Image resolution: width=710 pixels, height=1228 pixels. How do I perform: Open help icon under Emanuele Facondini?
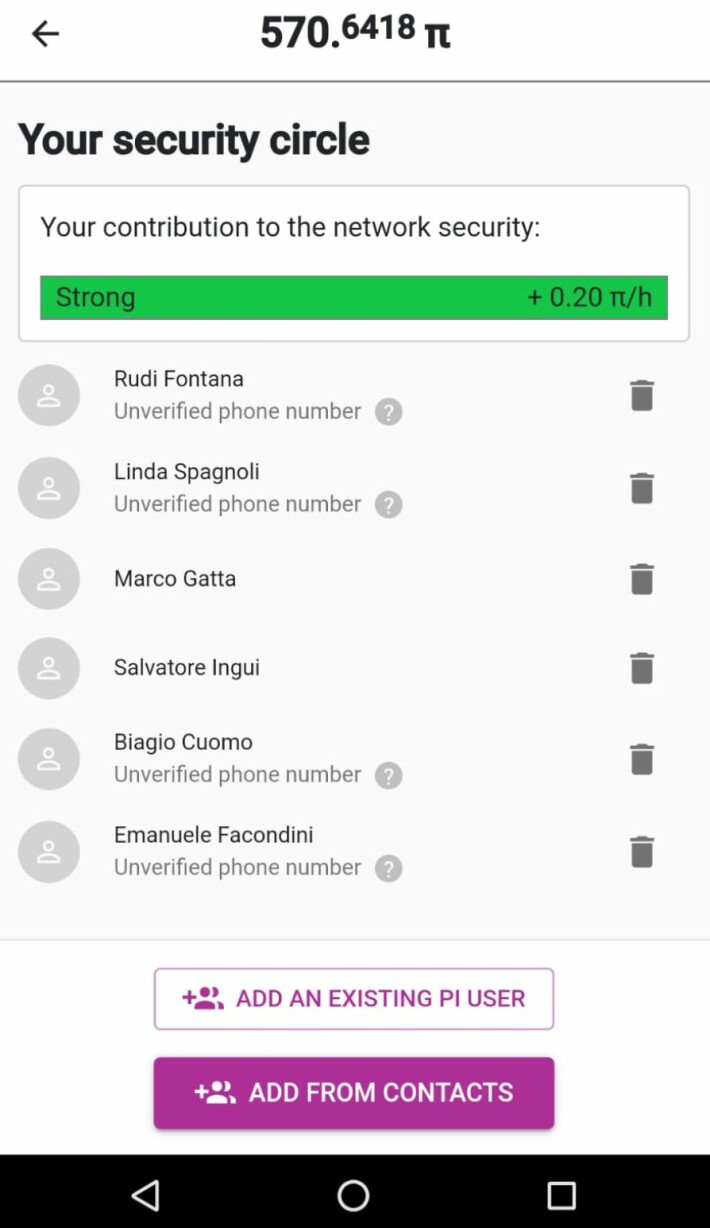389,868
